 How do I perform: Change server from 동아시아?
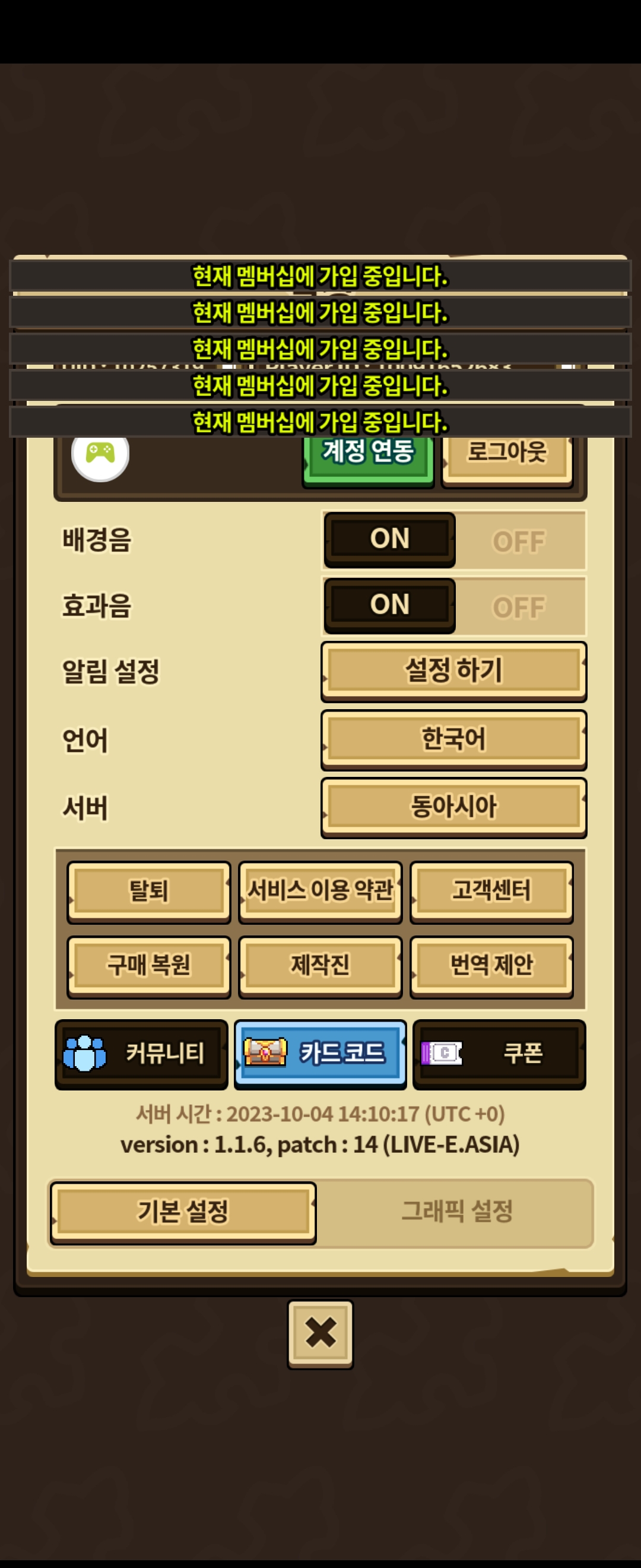(x=453, y=807)
